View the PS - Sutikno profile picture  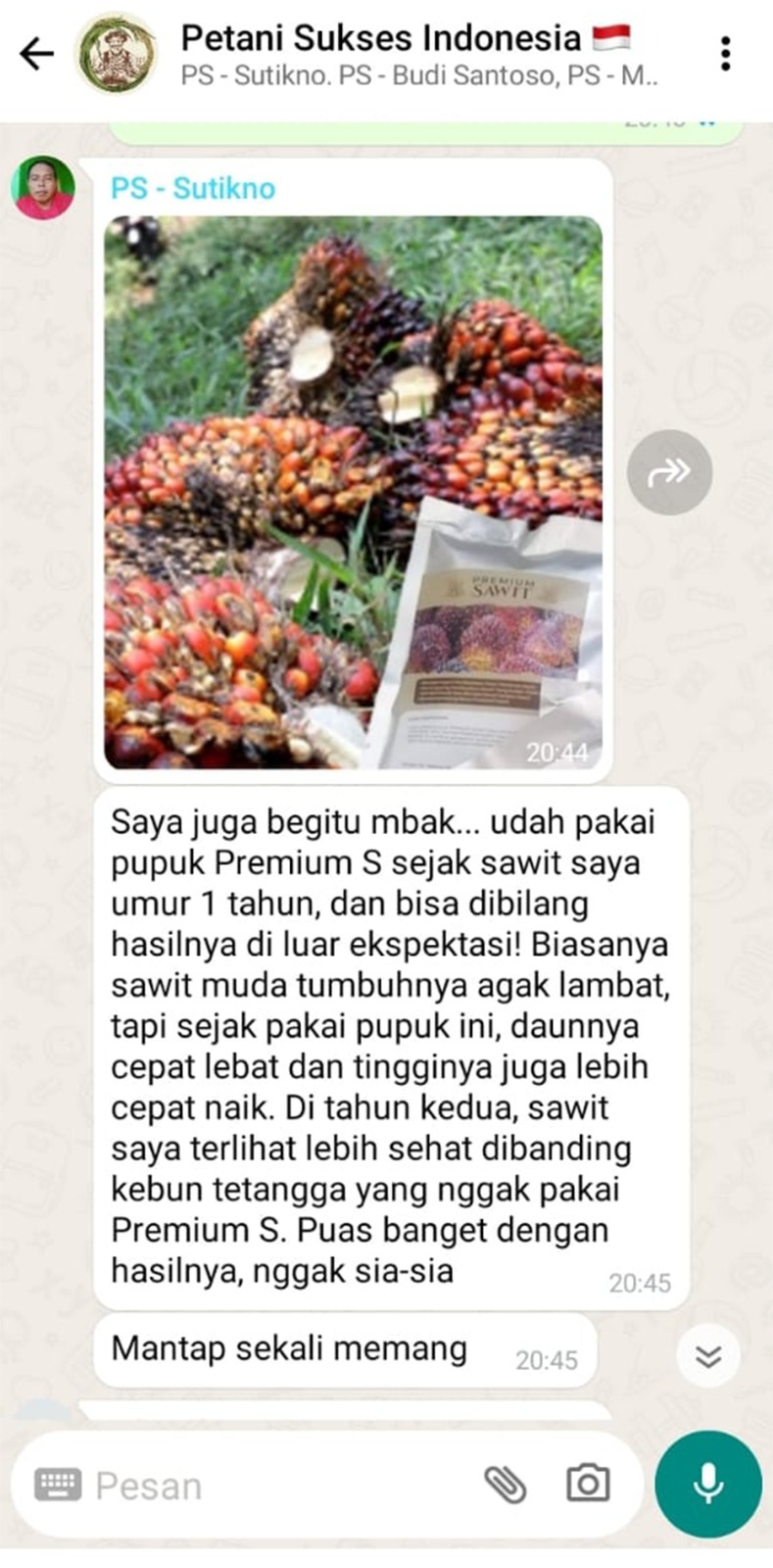tap(43, 187)
